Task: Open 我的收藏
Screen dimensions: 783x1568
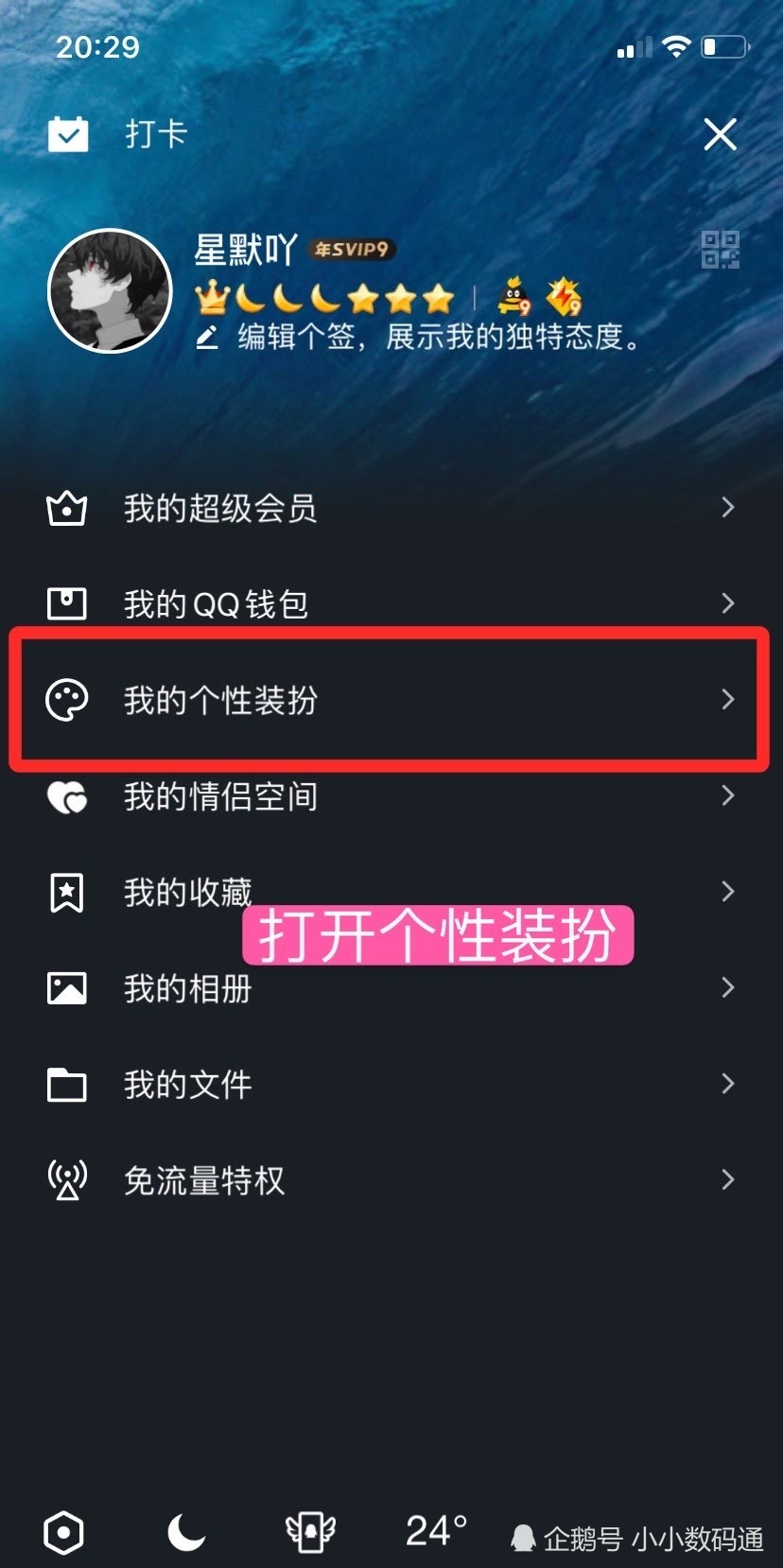Action: [x=391, y=892]
